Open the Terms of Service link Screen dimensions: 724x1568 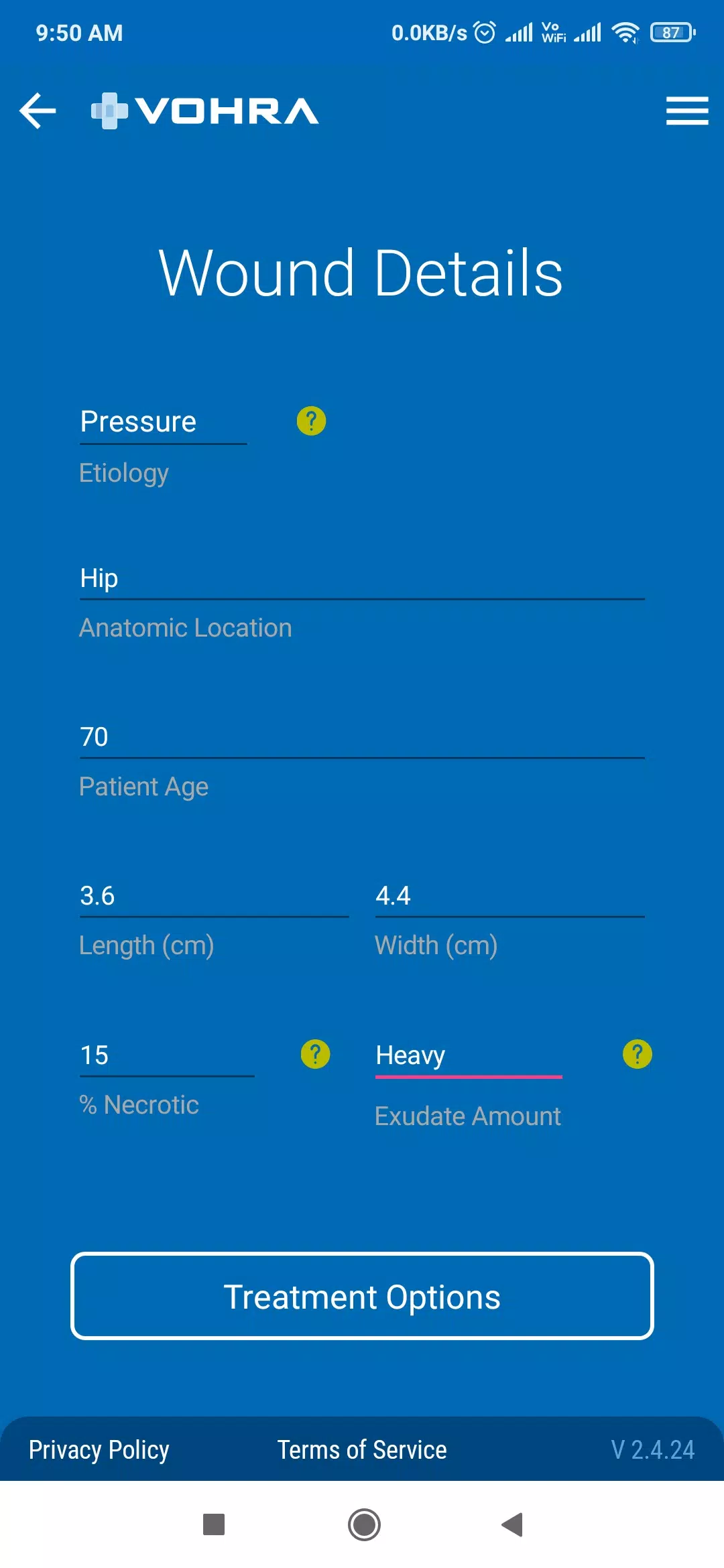point(362,1450)
